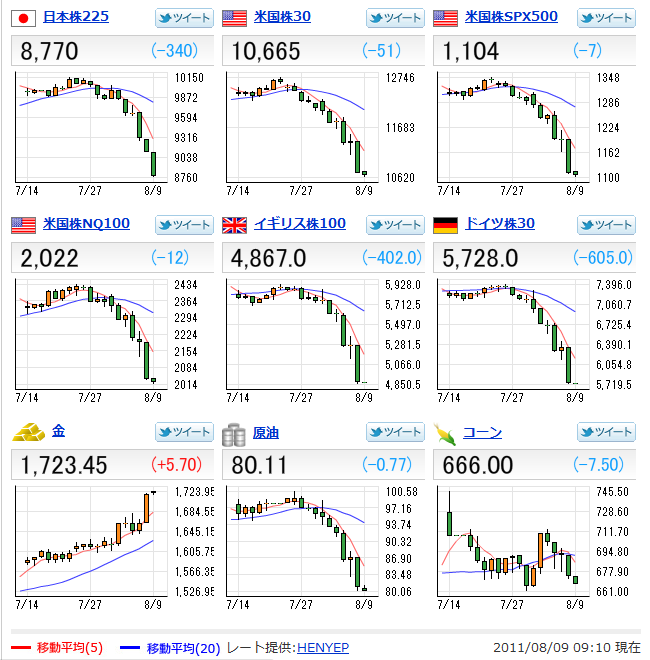Image resolution: width=650 pixels, height=660 pixels.
Task: Open the 原油 crude oil link
Action: tap(265, 432)
